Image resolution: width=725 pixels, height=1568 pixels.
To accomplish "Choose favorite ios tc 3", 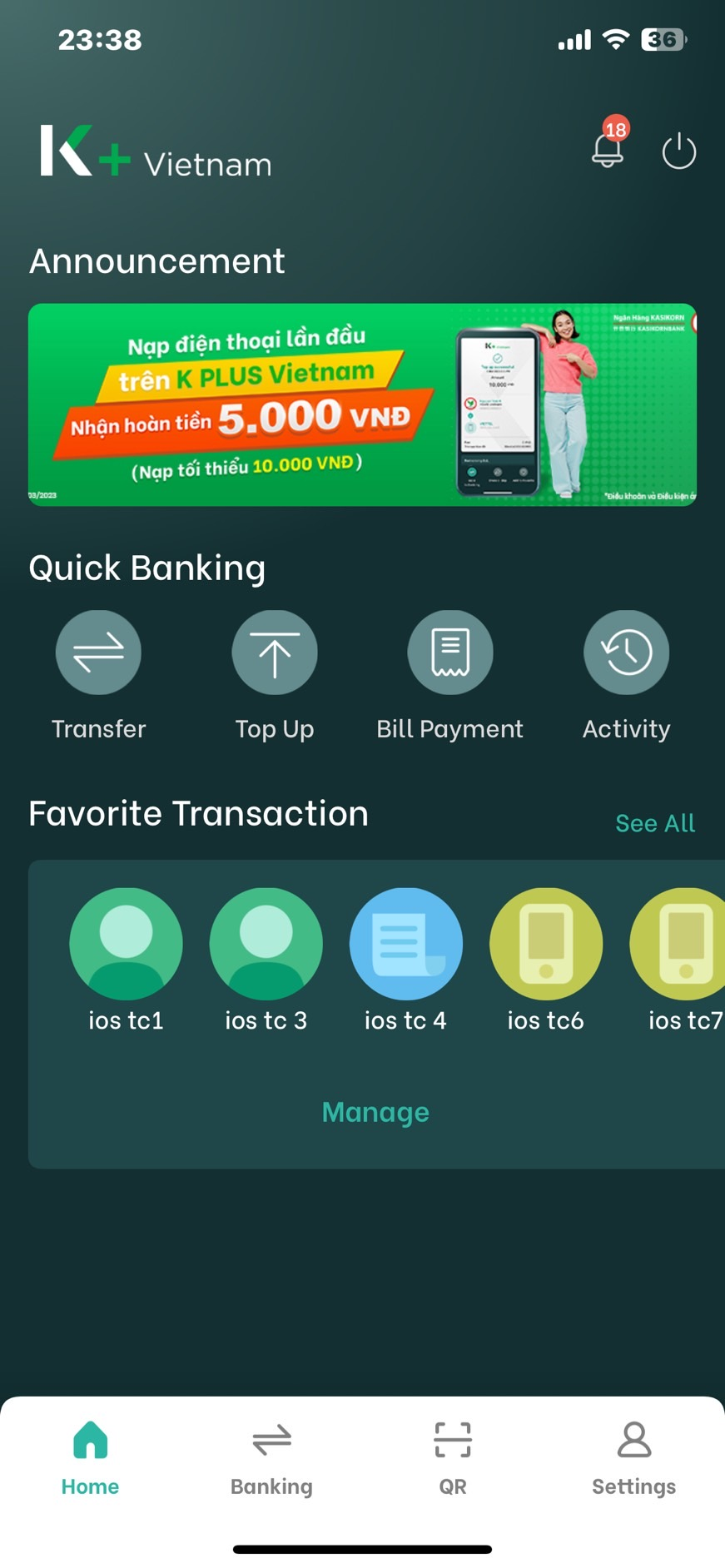I will (x=266, y=945).
